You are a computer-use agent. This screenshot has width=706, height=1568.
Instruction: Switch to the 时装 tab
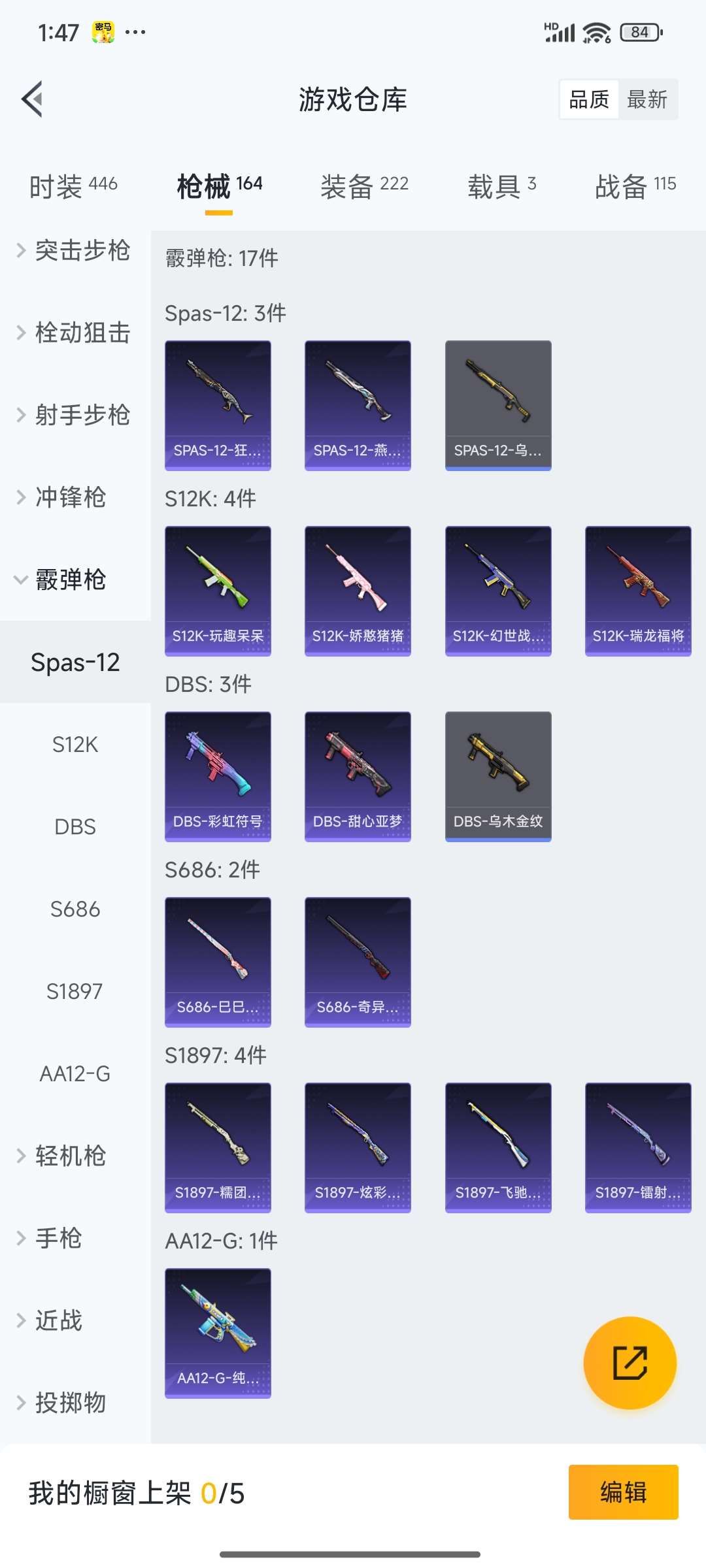click(x=73, y=186)
